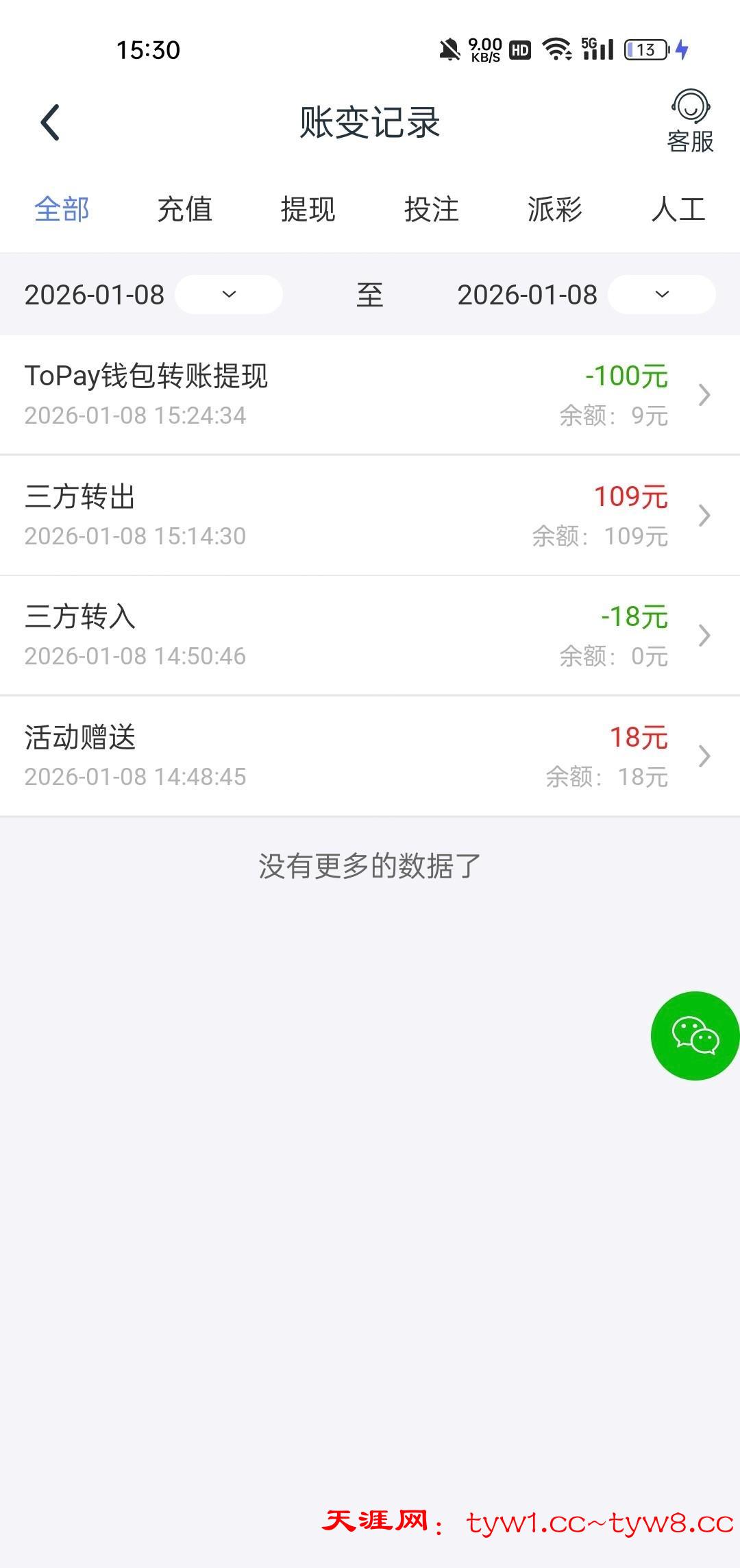The width and height of the screenshot is (740, 1568).
Task: View the 活动赠送 record
Action: [x=370, y=756]
